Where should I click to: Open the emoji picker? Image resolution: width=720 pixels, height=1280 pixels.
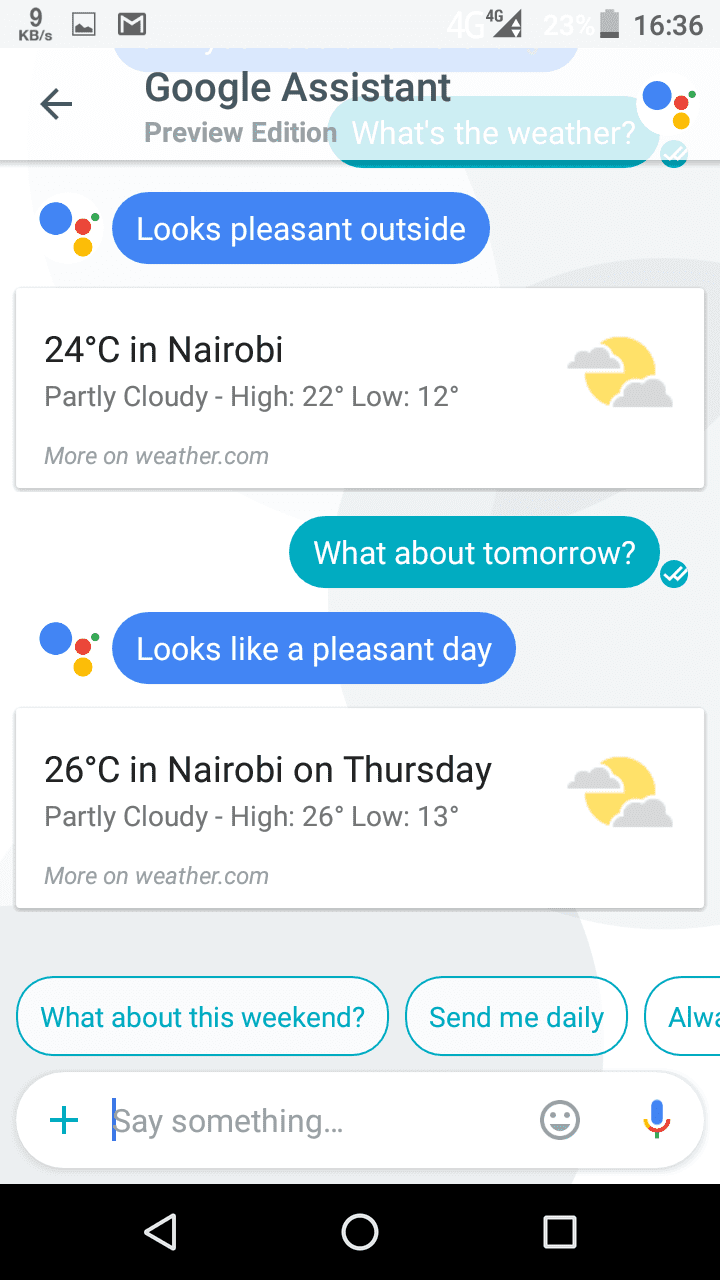tap(560, 1120)
